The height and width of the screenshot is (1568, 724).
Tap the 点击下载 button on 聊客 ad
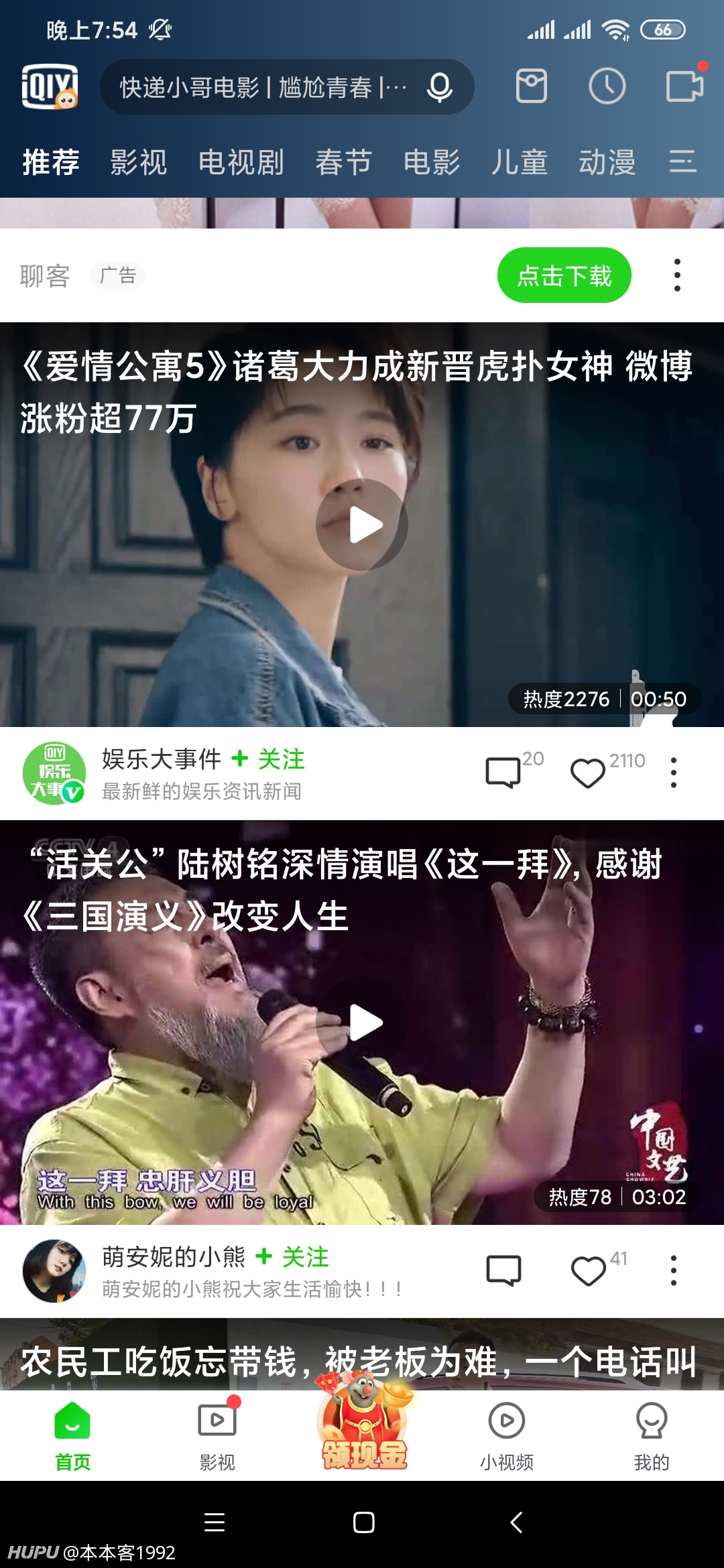pos(564,275)
